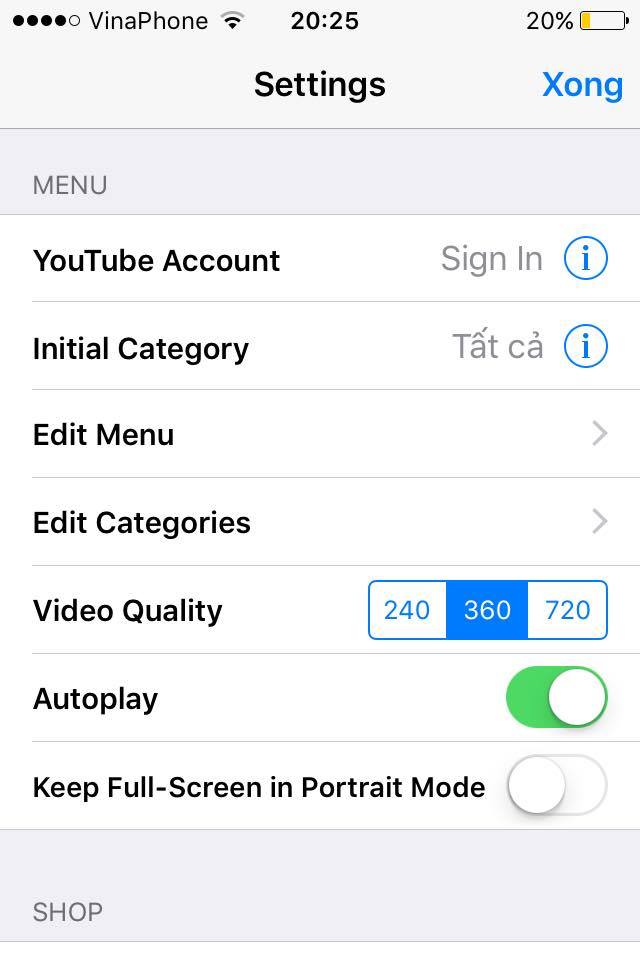Turn off Autoplay
Screen dimensions: 640x960
click(556, 698)
